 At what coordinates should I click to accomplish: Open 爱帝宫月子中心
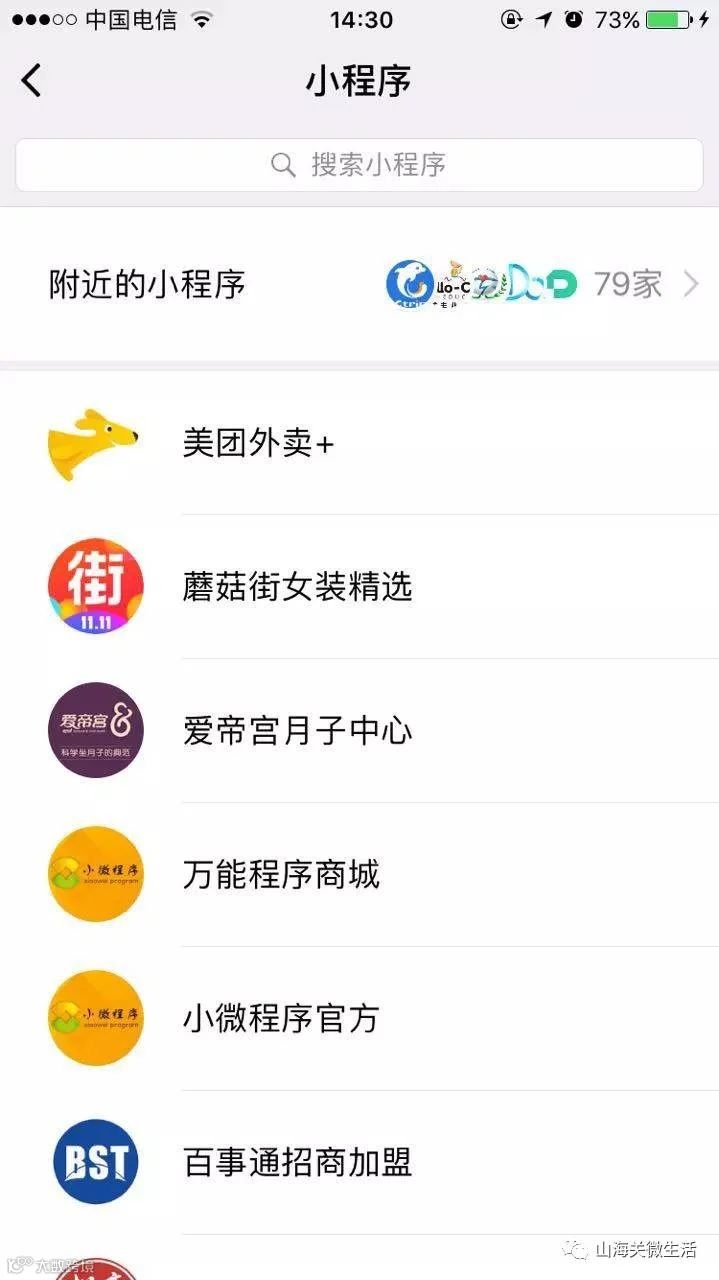pos(359,731)
